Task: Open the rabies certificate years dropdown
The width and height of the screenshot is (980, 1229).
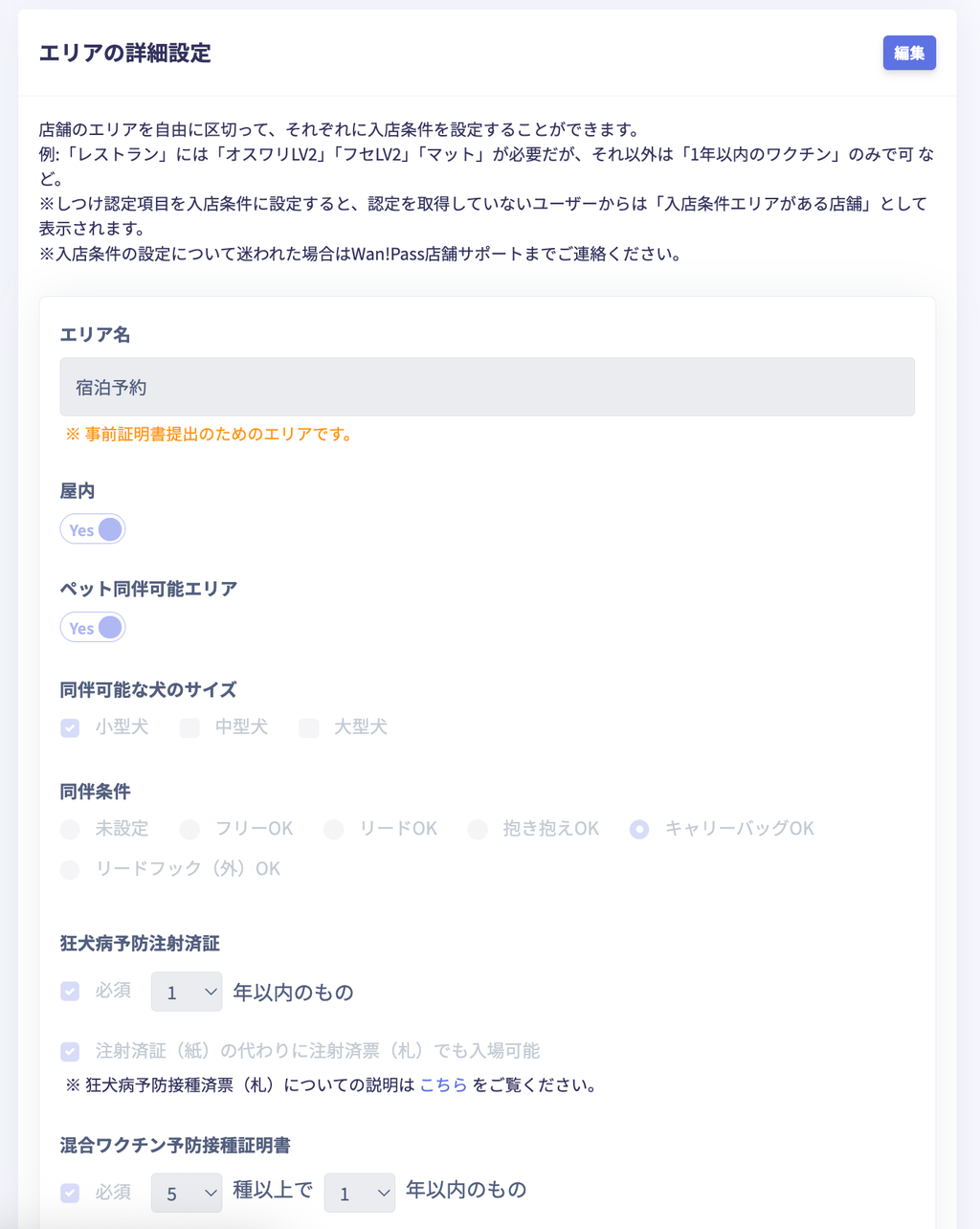Action: click(x=187, y=992)
